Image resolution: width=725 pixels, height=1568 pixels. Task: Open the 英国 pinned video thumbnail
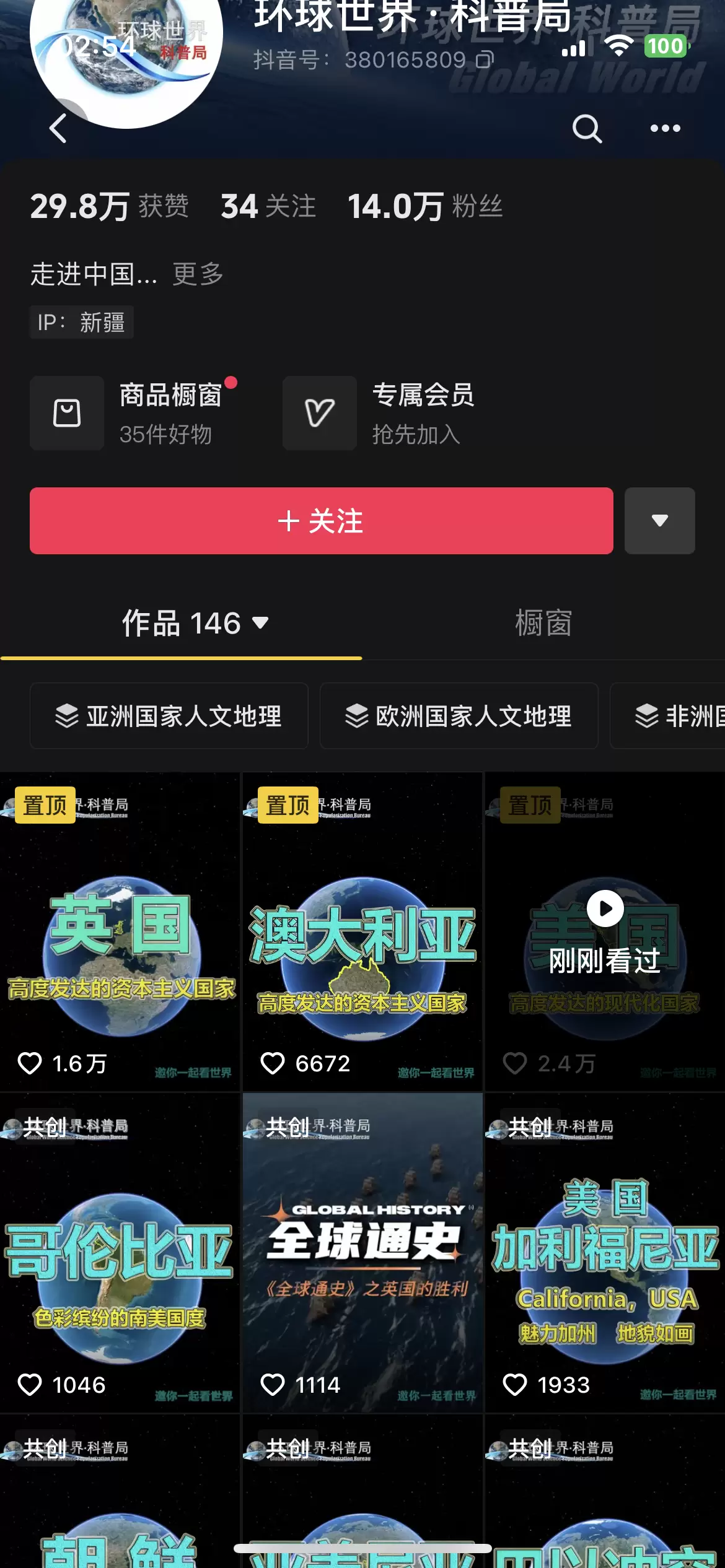tap(121, 929)
